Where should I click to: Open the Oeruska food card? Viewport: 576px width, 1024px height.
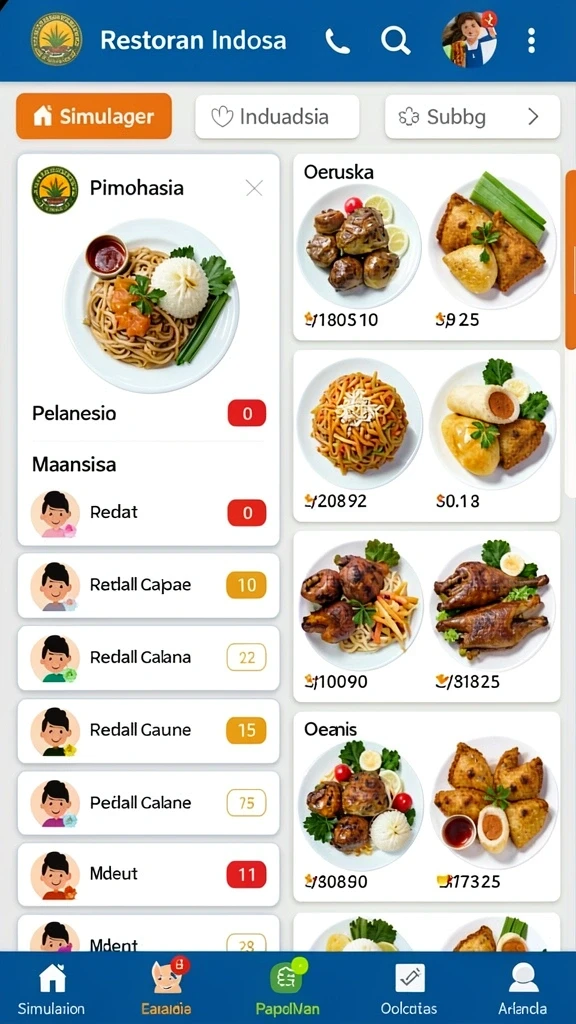(426, 247)
